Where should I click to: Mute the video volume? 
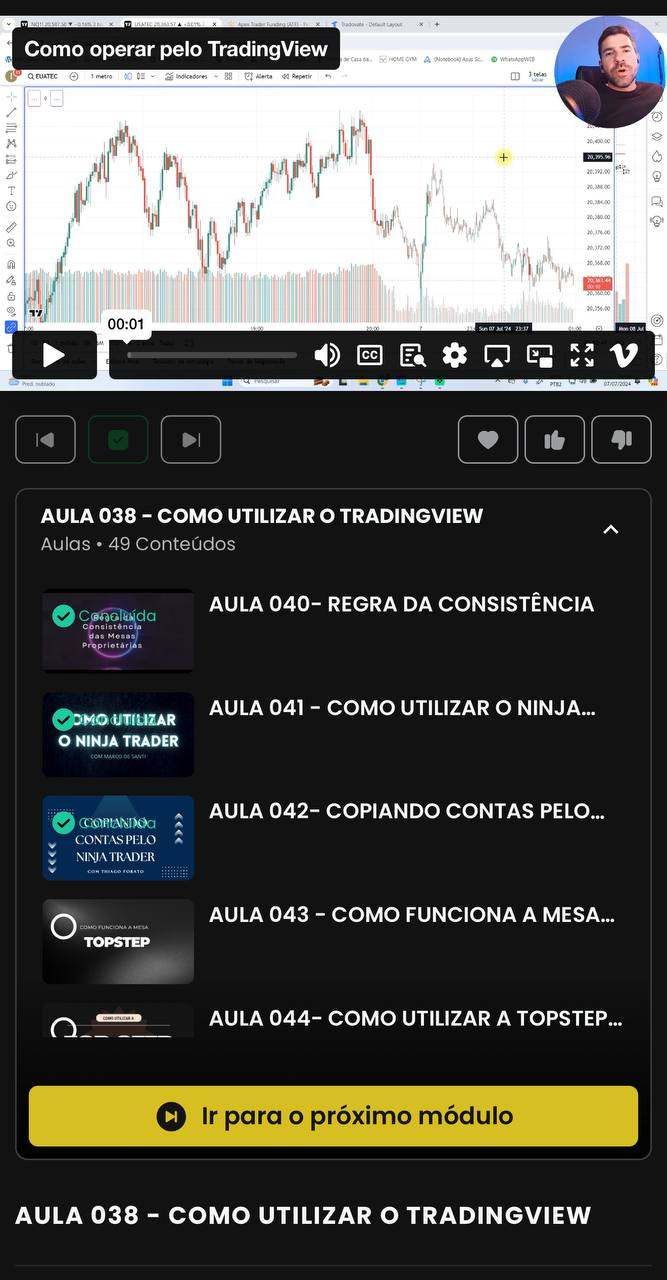[327, 355]
